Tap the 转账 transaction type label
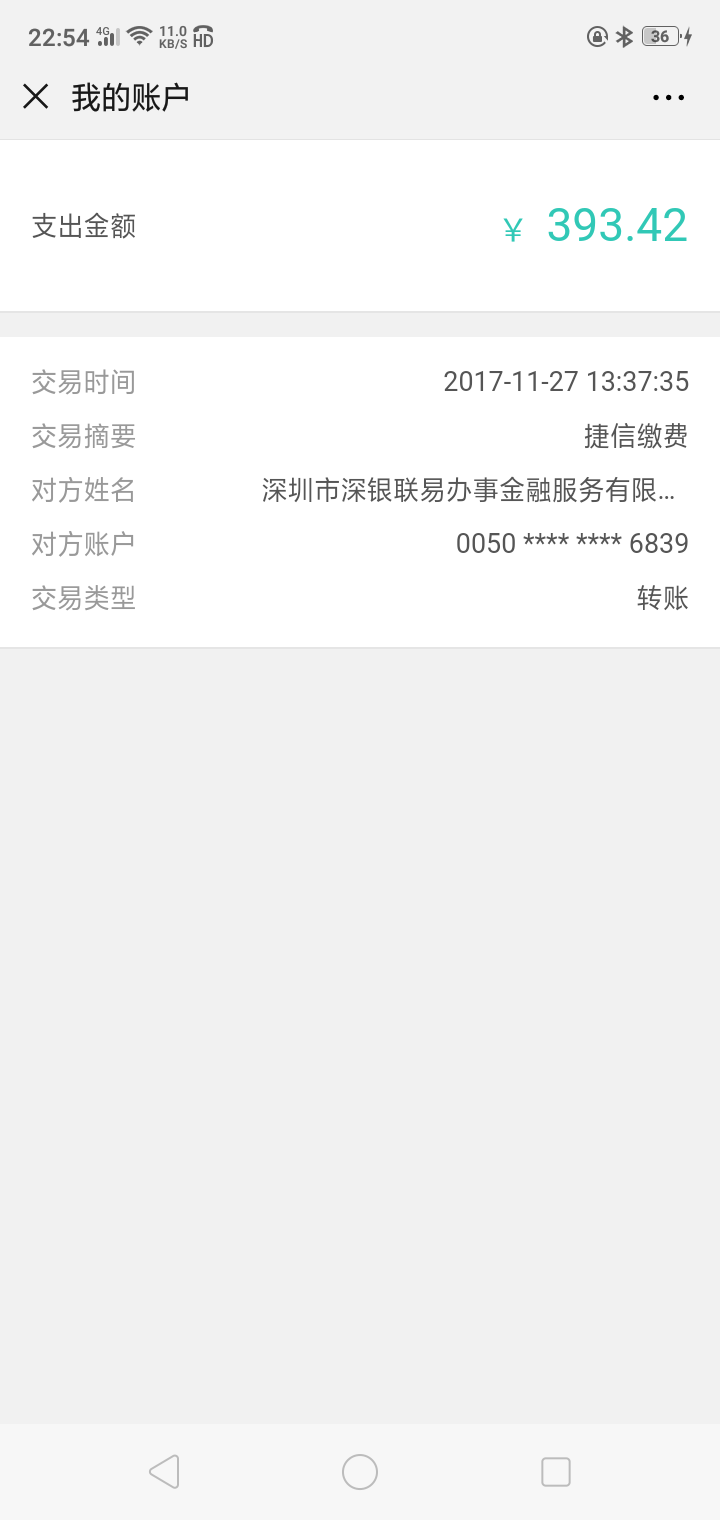Viewport: 720px width, 1520px height. (x=663, y=598)
